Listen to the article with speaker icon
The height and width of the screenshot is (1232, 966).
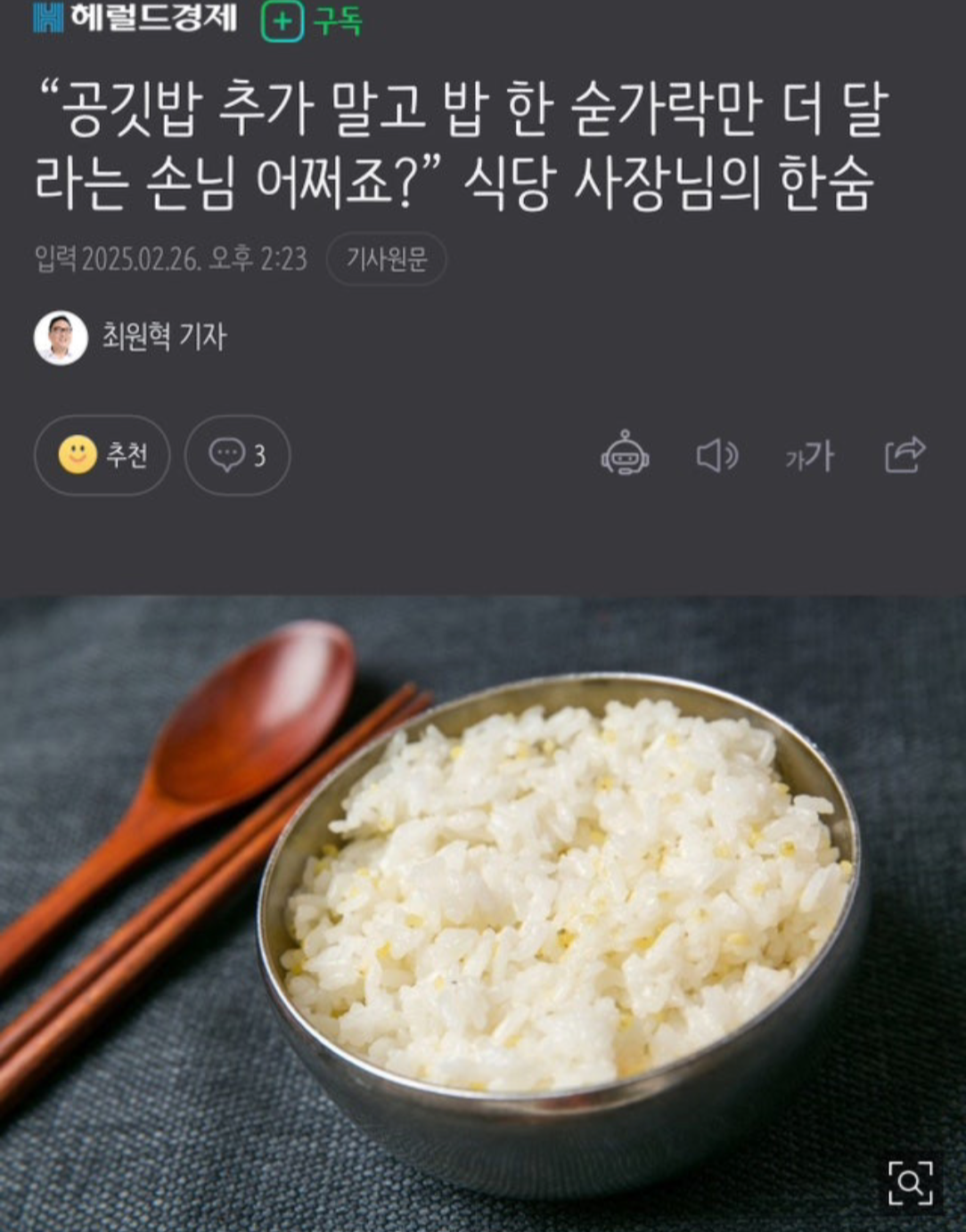[716, 455]
